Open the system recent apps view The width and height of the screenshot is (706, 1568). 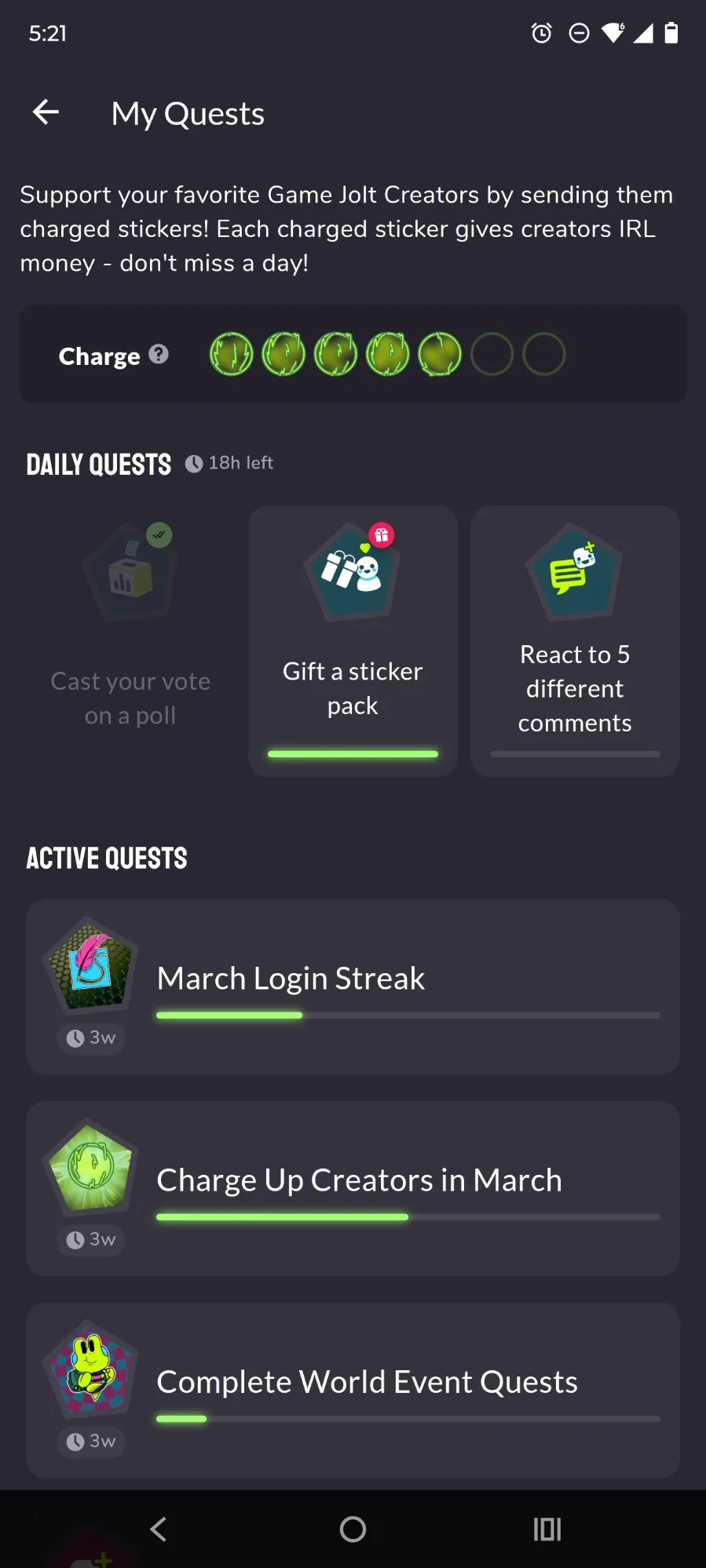pos(547,1529)
